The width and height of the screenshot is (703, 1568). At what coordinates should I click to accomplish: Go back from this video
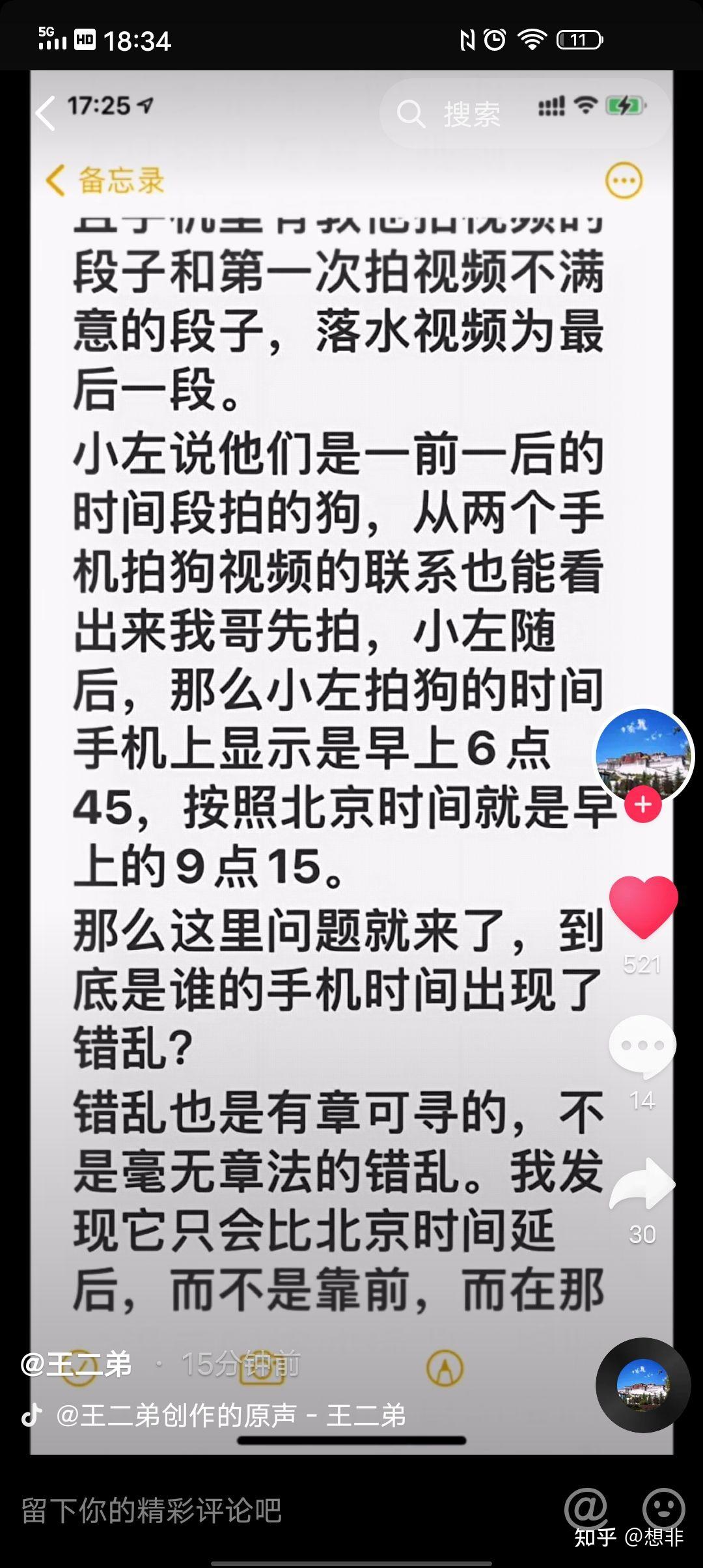(x=46, y=115)
